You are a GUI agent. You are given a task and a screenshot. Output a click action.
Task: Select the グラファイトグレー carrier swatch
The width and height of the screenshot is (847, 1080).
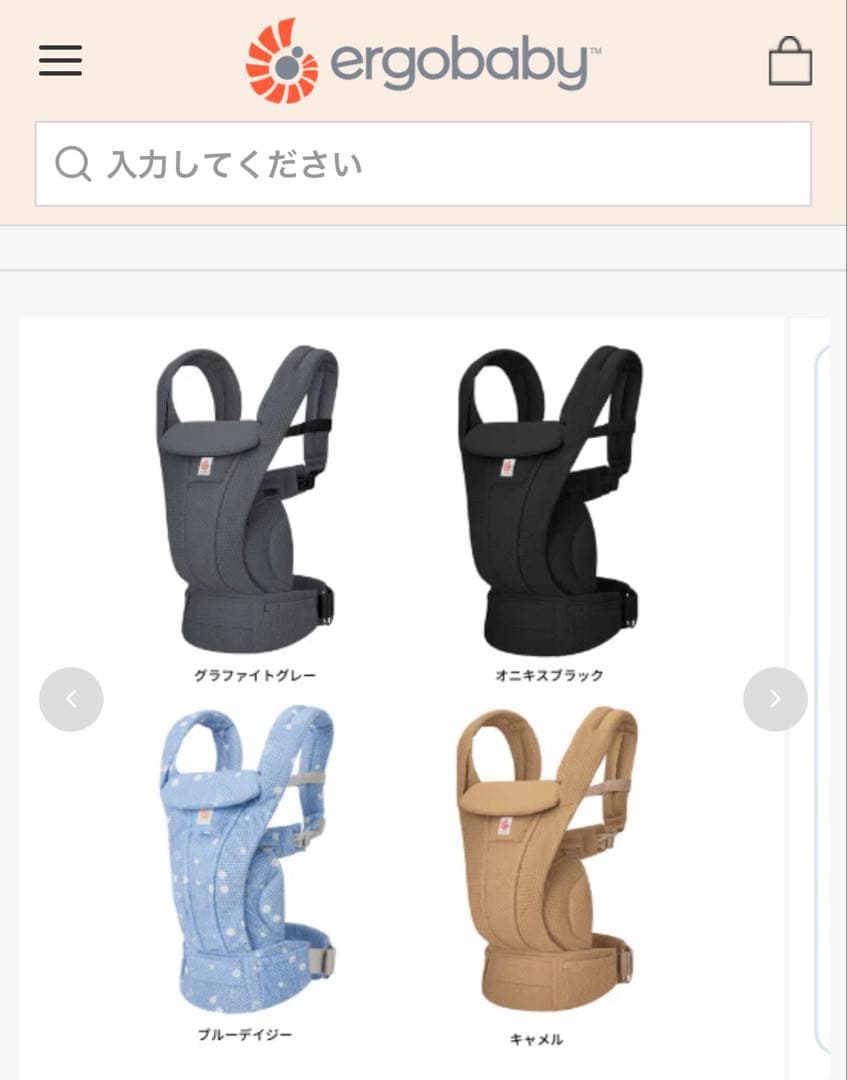[253, 500]
